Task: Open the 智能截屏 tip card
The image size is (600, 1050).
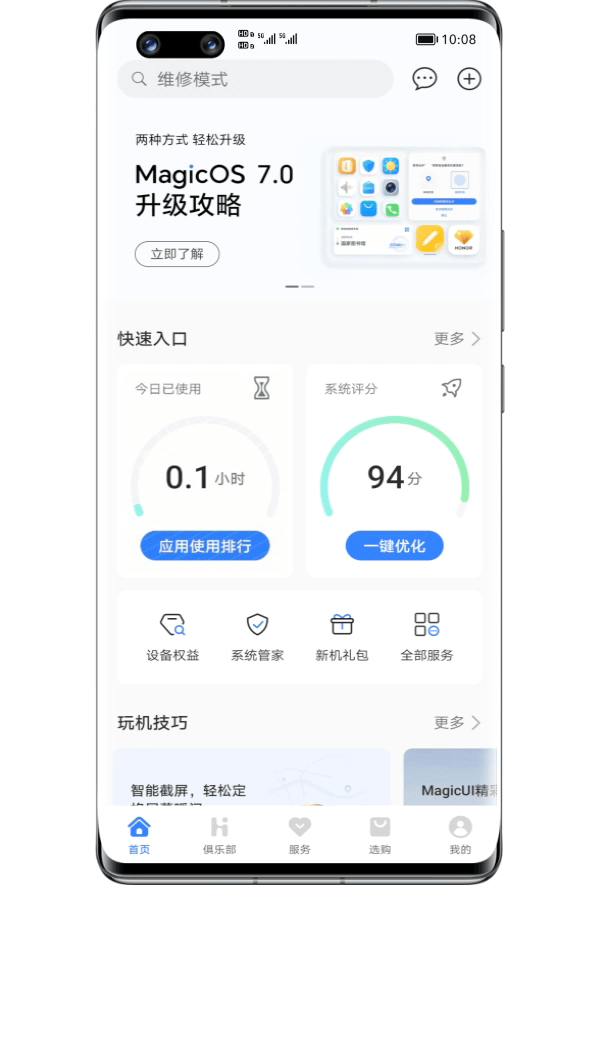Action: [x=251, y=778]
